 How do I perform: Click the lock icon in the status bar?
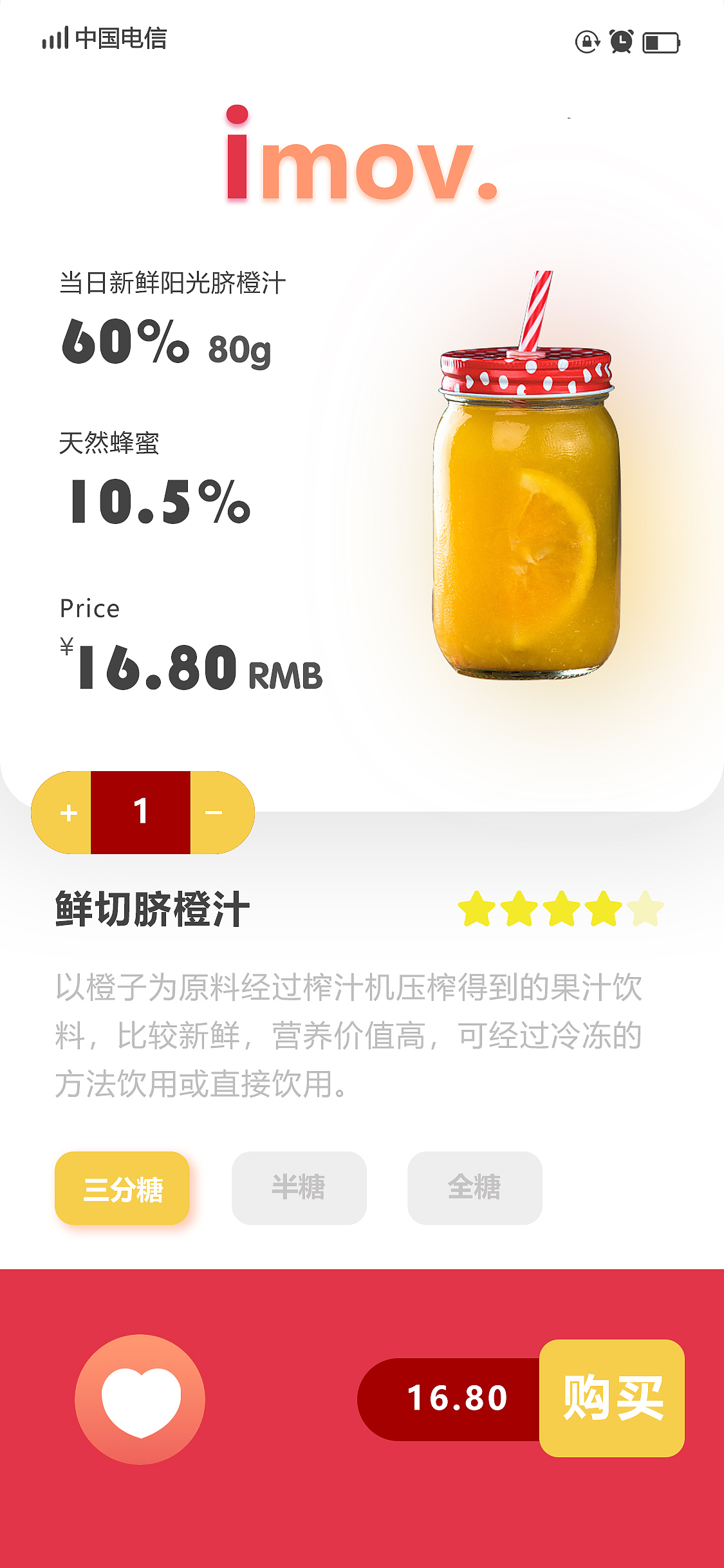pyautogui.click(x=588, y=41)
